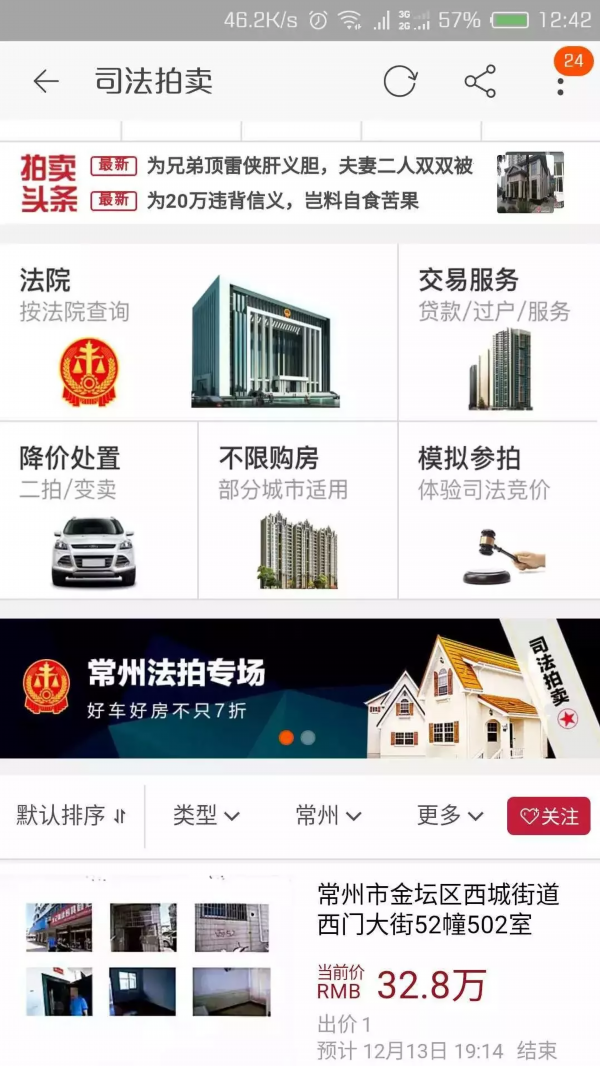The image size is (600, 1066).
Task: Share this auction page
Action: 480,82
